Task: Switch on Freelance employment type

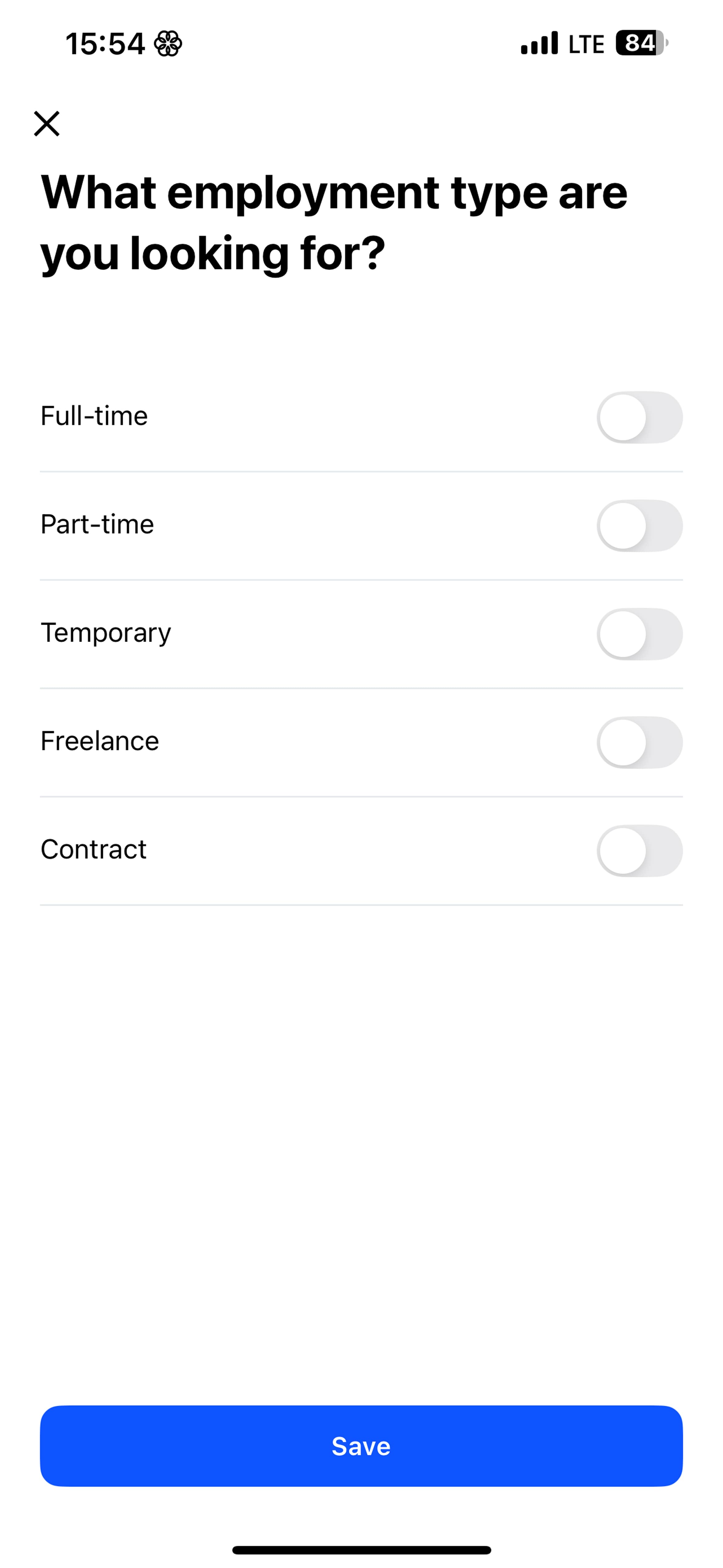Action: [x=639, y=742]
